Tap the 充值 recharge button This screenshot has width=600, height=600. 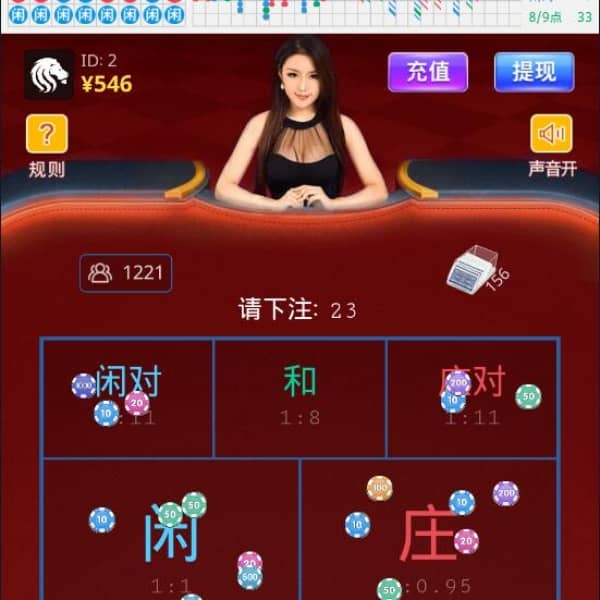pos(428,72)
